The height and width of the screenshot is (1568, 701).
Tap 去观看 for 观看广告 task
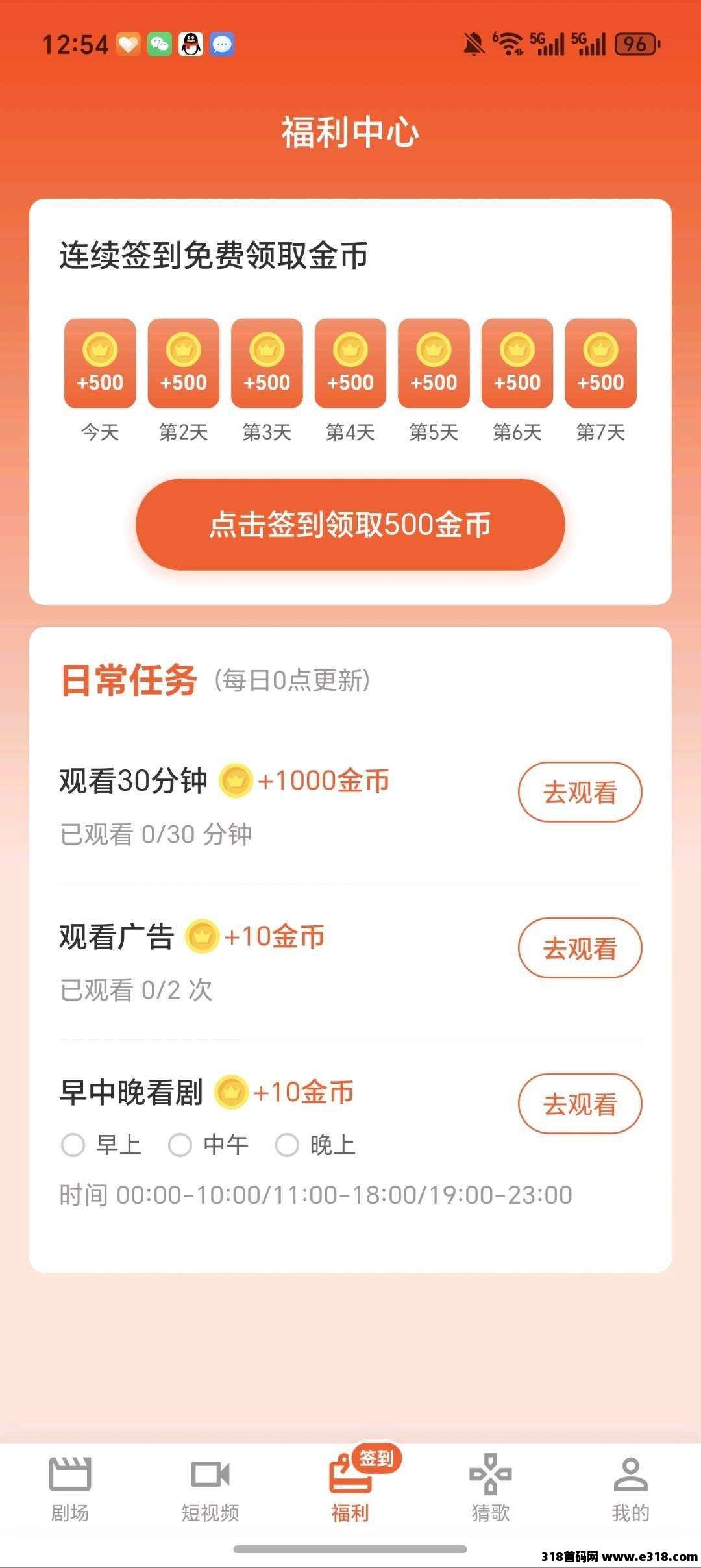(x=580, y=948)
